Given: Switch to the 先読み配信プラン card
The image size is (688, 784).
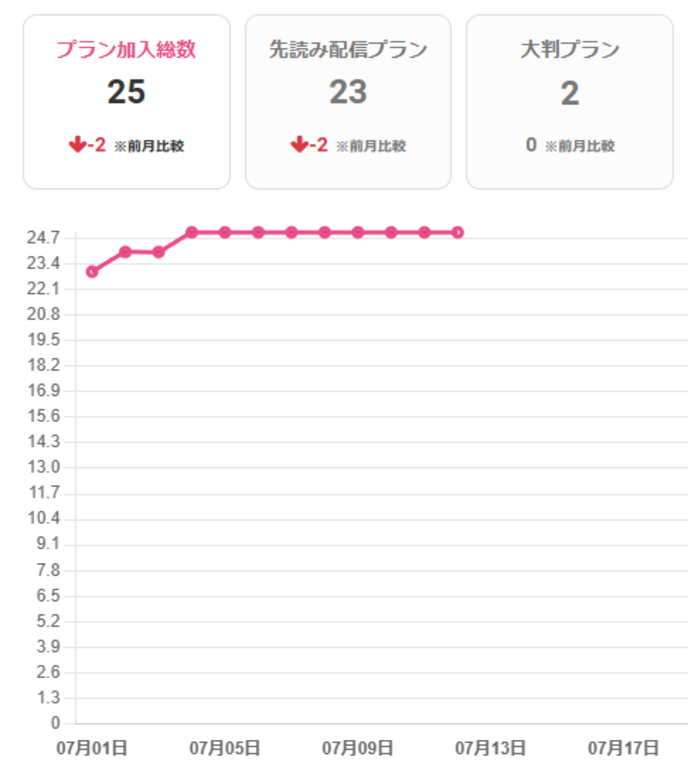Looking at the screenshot, I should tap(348, 100).
